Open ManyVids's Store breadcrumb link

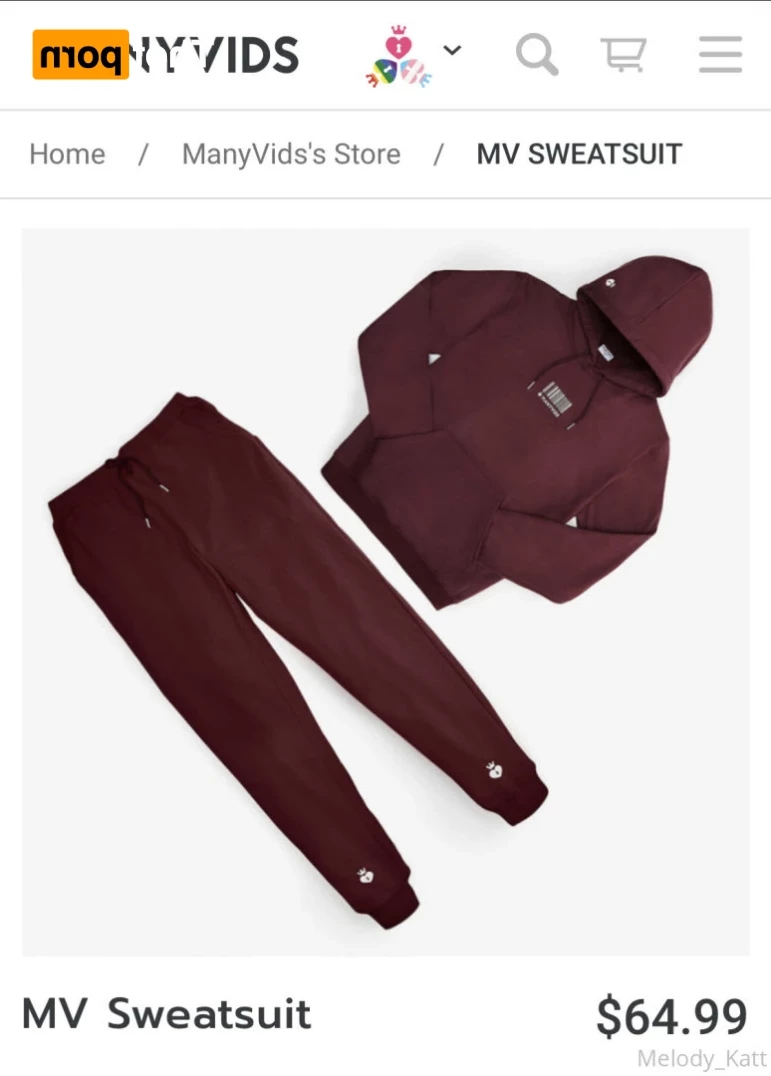[x=291, y=154]
